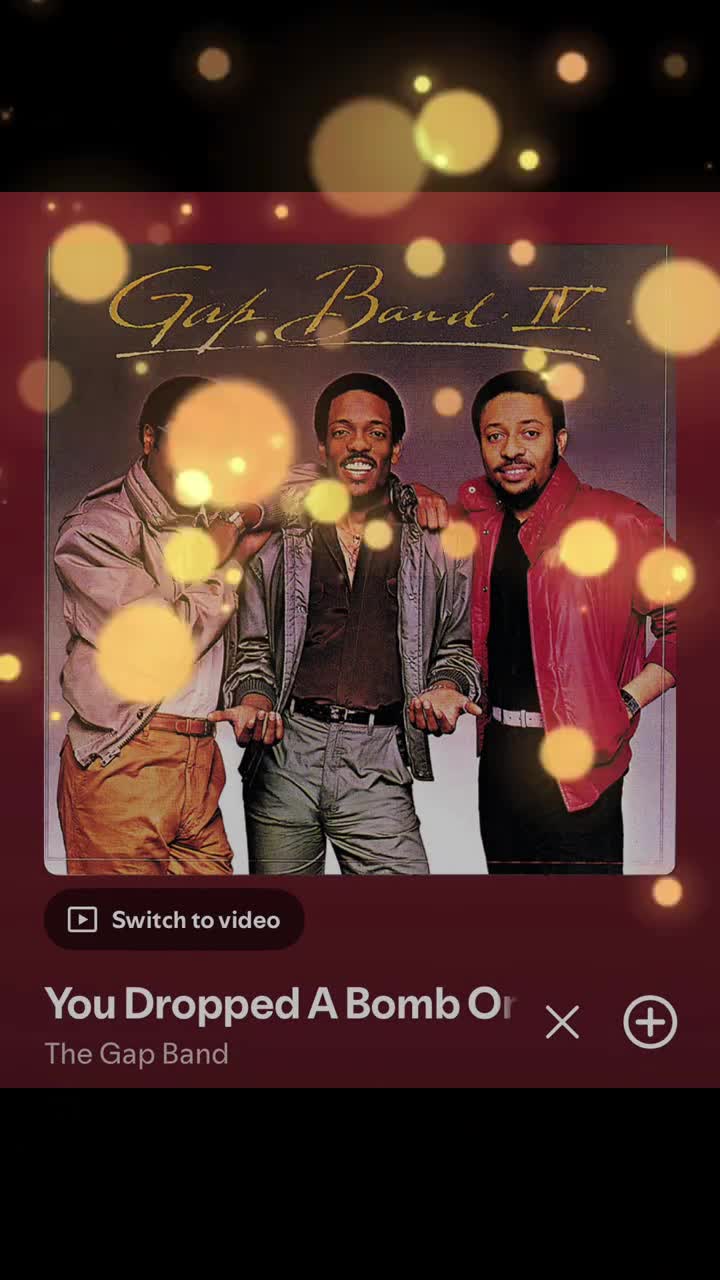Tap the Switch to video button
This screenshot has width=720, height=1280.
tap(174, 919)
